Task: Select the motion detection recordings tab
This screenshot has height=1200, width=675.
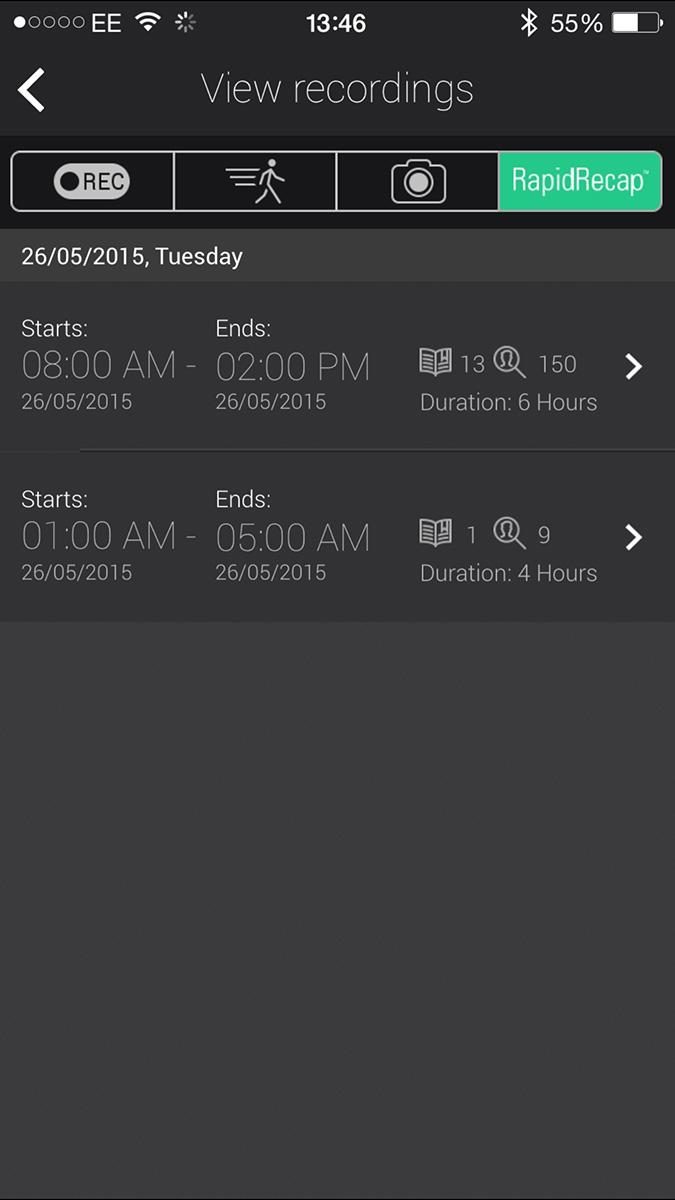Action: coord(256,181)
